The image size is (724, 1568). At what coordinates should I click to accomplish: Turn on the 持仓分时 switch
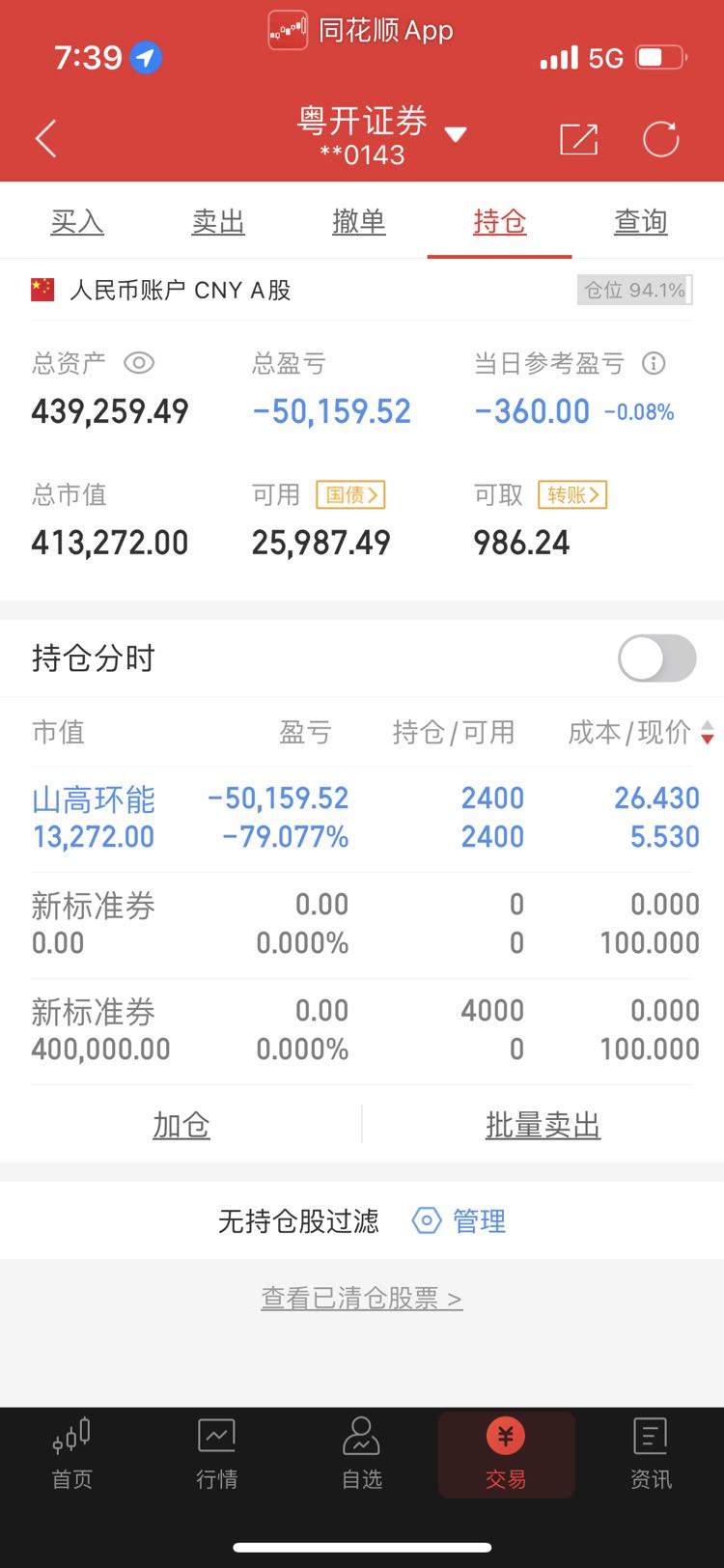coord(657,658)
